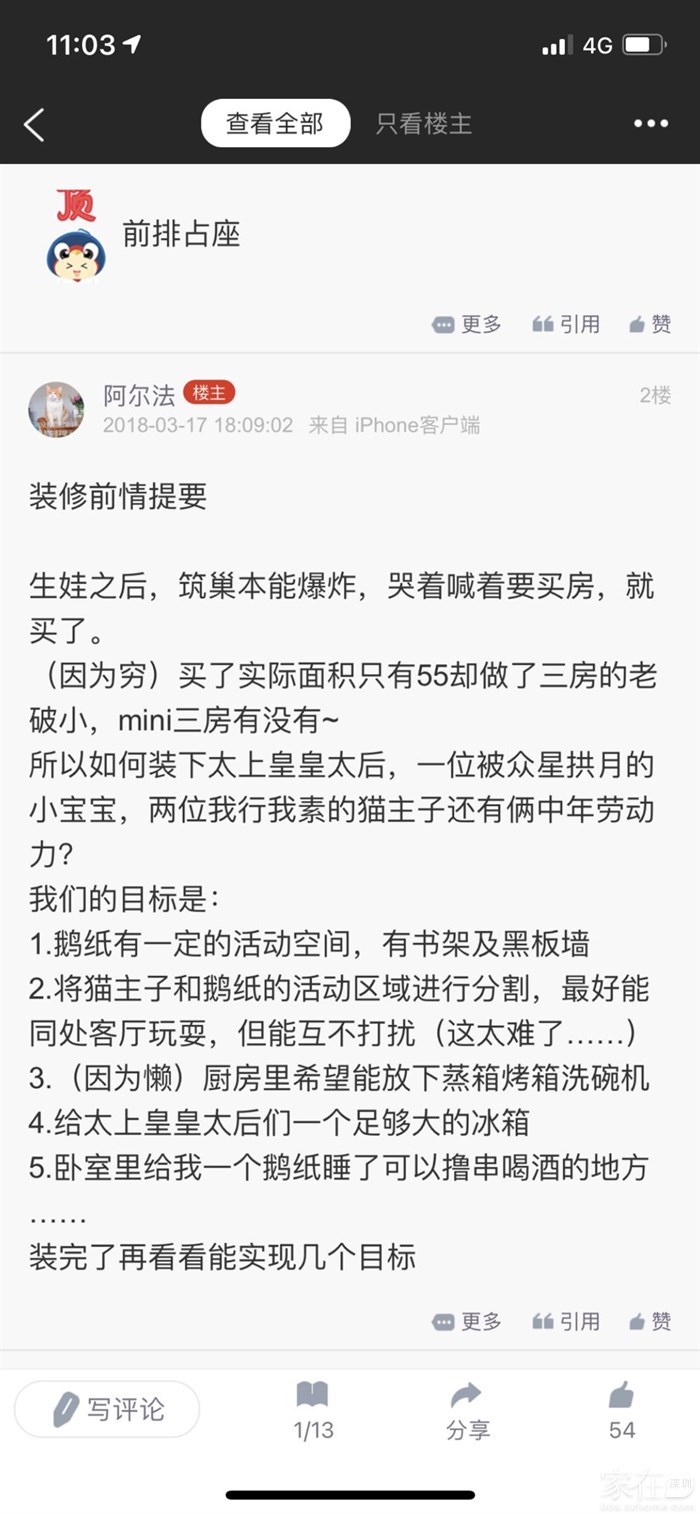This screenshot has height=1514, width=700.
Task: Open 阿尔法's profile avatar
Action: click(56, 408)
